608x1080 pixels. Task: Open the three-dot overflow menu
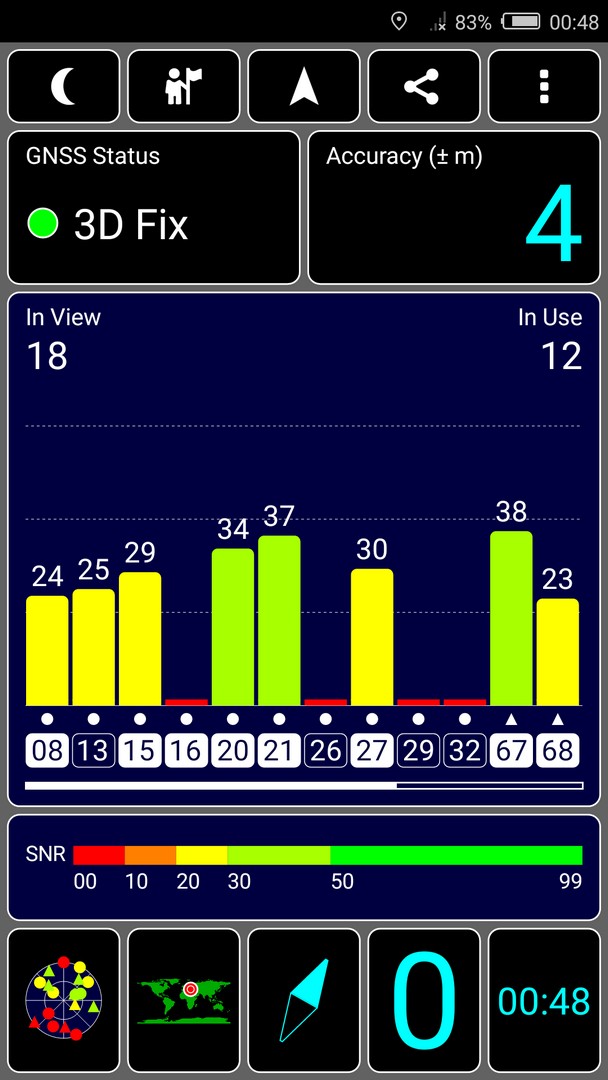(x=544, y=87)
